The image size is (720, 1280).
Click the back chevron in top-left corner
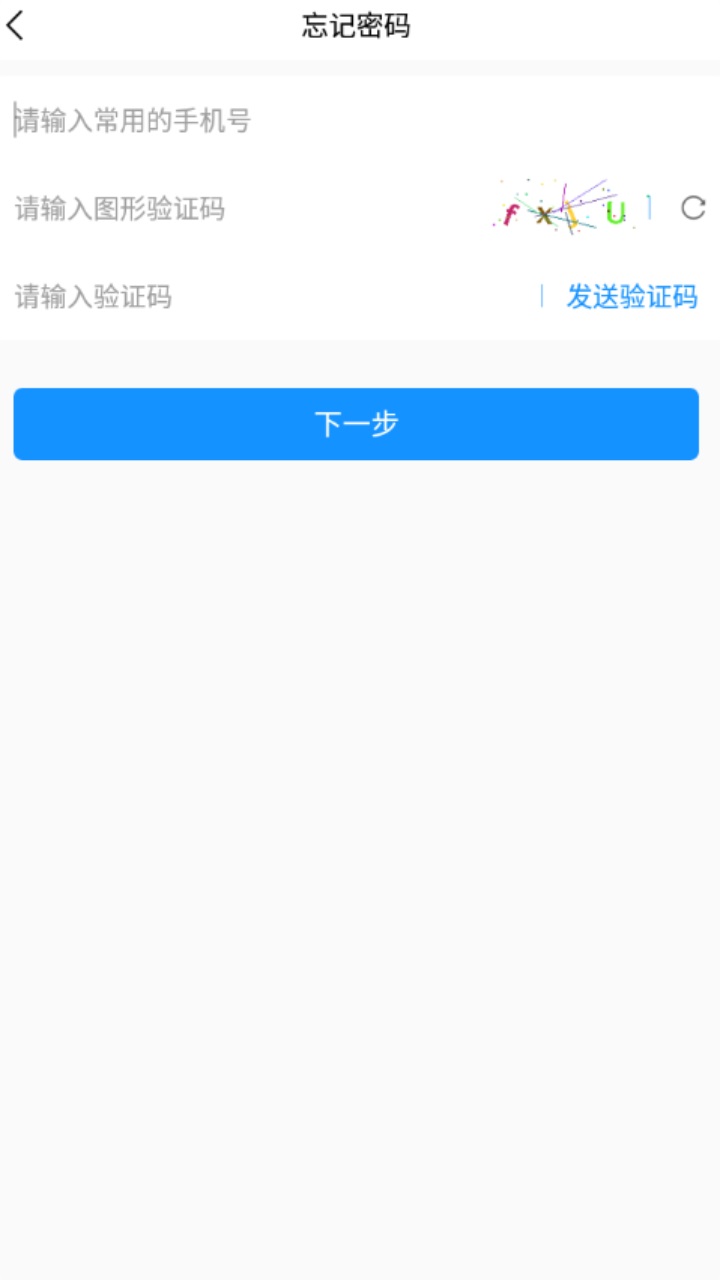(16, 25)
